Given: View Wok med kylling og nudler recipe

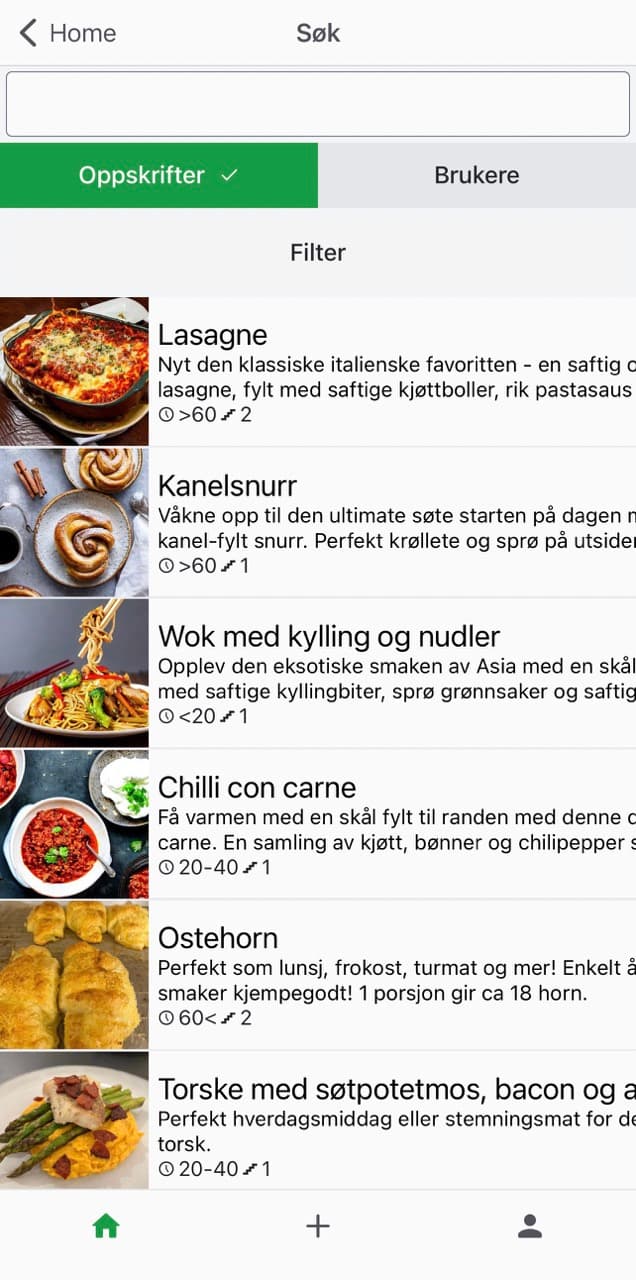Looking at the screenshot, I should pos(318,673).
